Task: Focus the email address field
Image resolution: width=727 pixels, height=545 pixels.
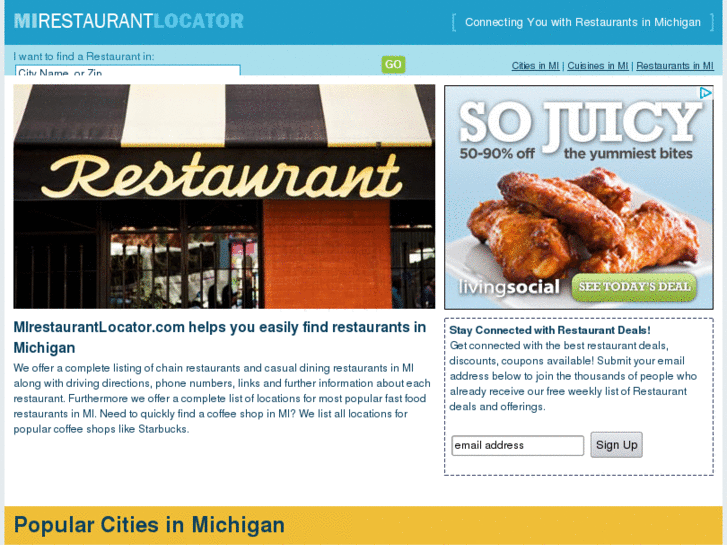Action: (x=517, y=445)
